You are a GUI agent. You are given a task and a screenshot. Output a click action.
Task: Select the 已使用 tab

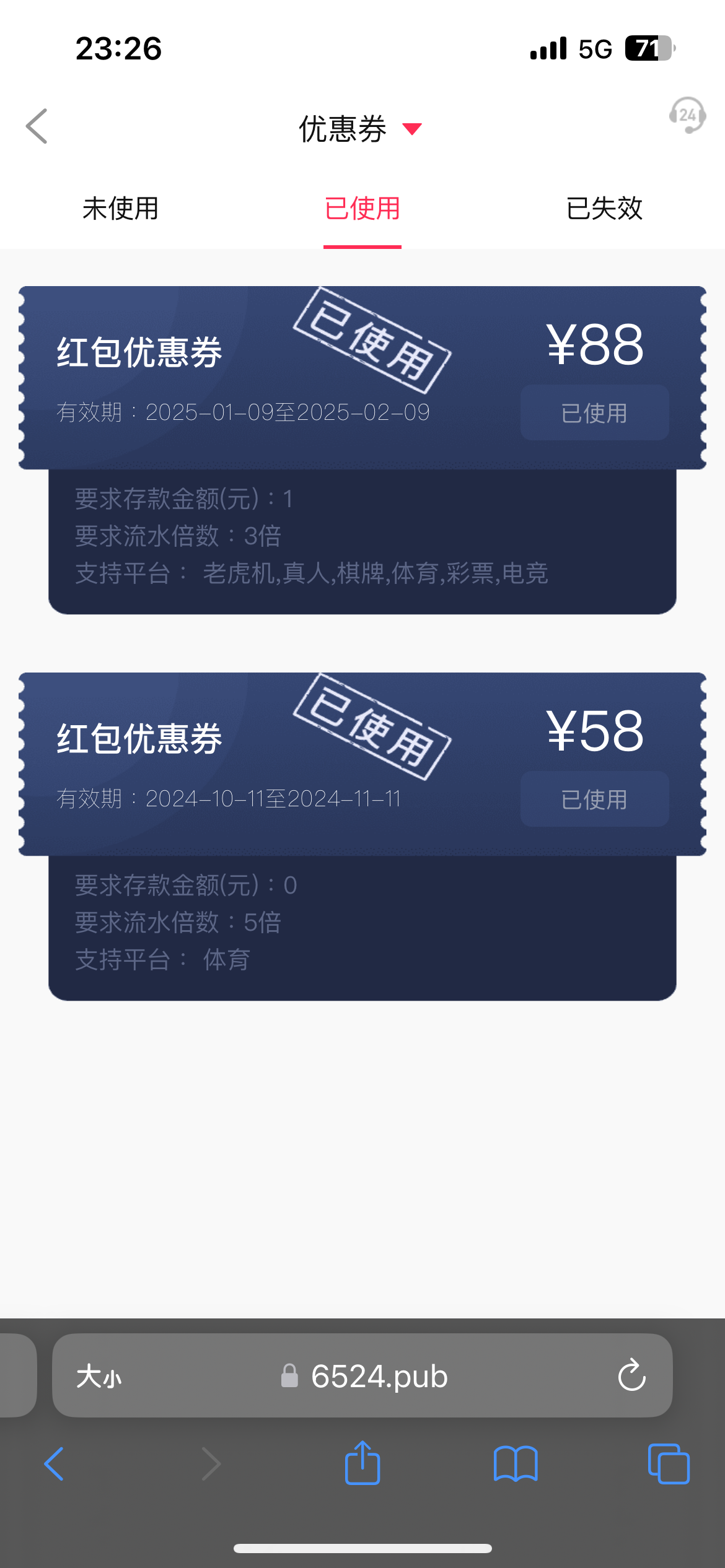(362, 209)
